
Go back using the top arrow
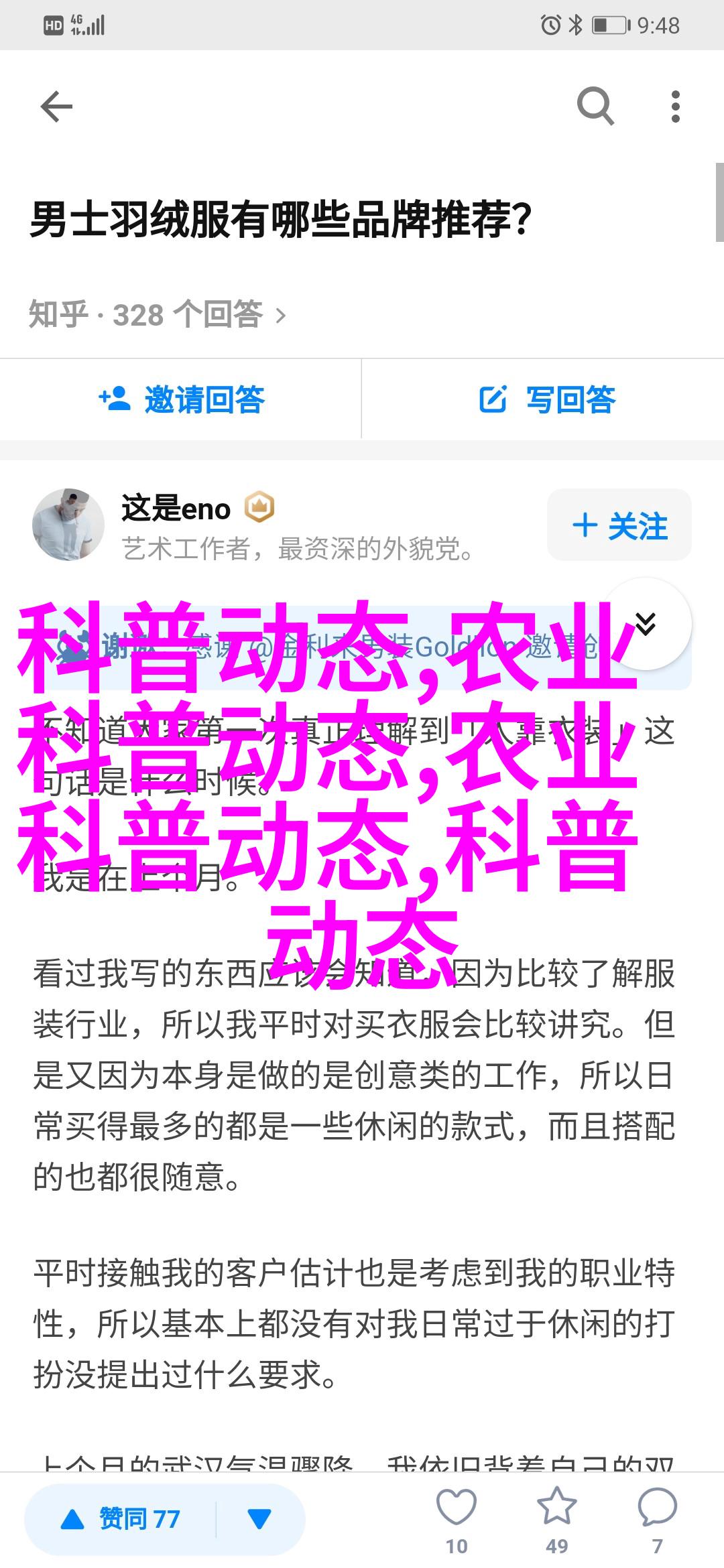click(x=56, y=107)
